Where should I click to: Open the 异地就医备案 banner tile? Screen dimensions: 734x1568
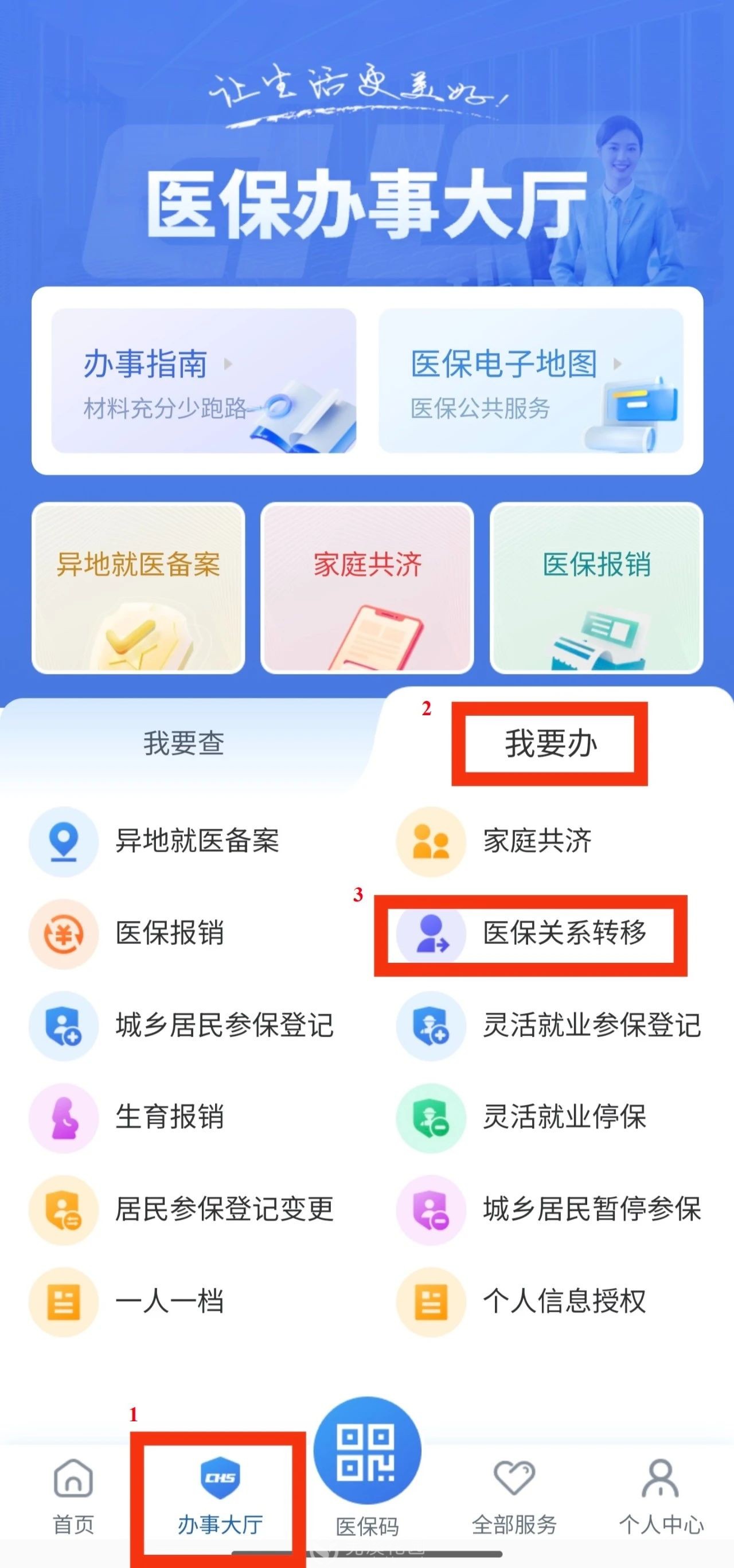(x=138, y=587)
